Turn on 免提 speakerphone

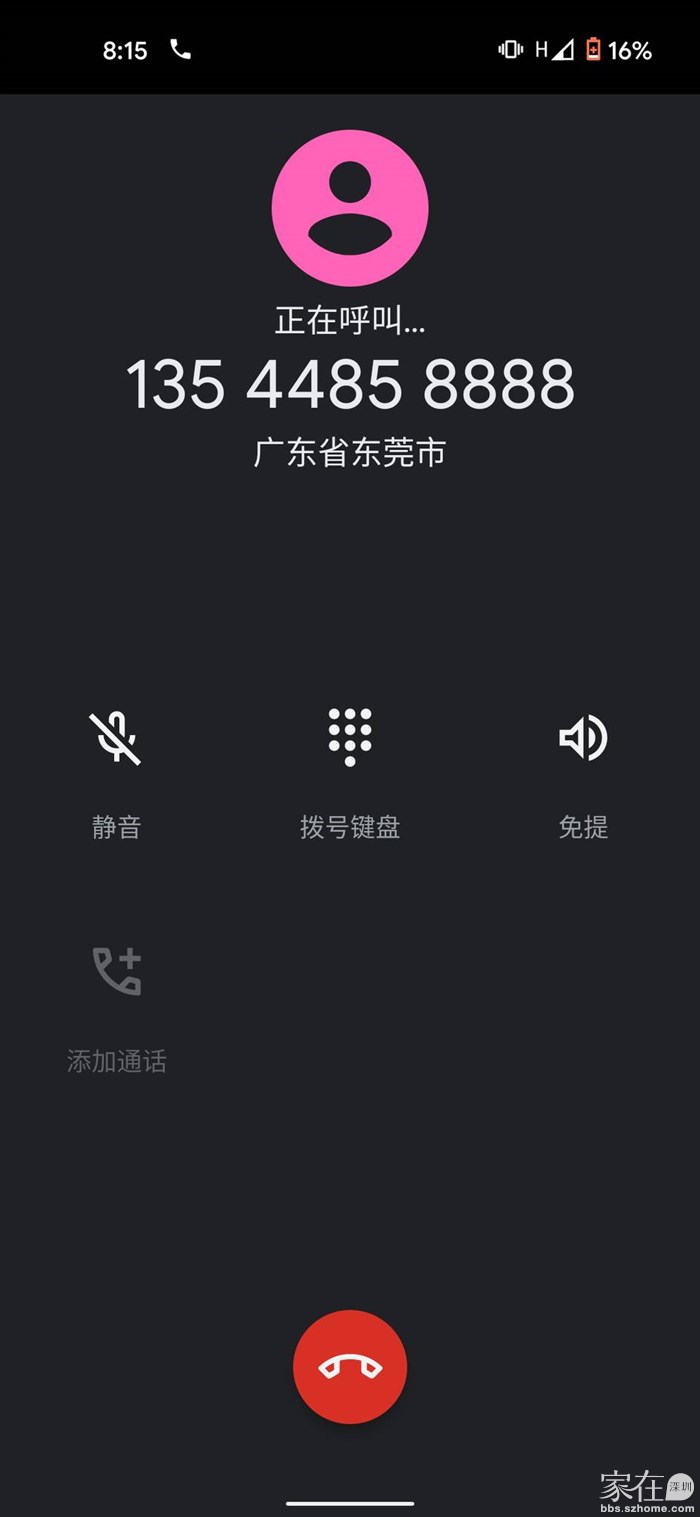(x=583, y=740)
